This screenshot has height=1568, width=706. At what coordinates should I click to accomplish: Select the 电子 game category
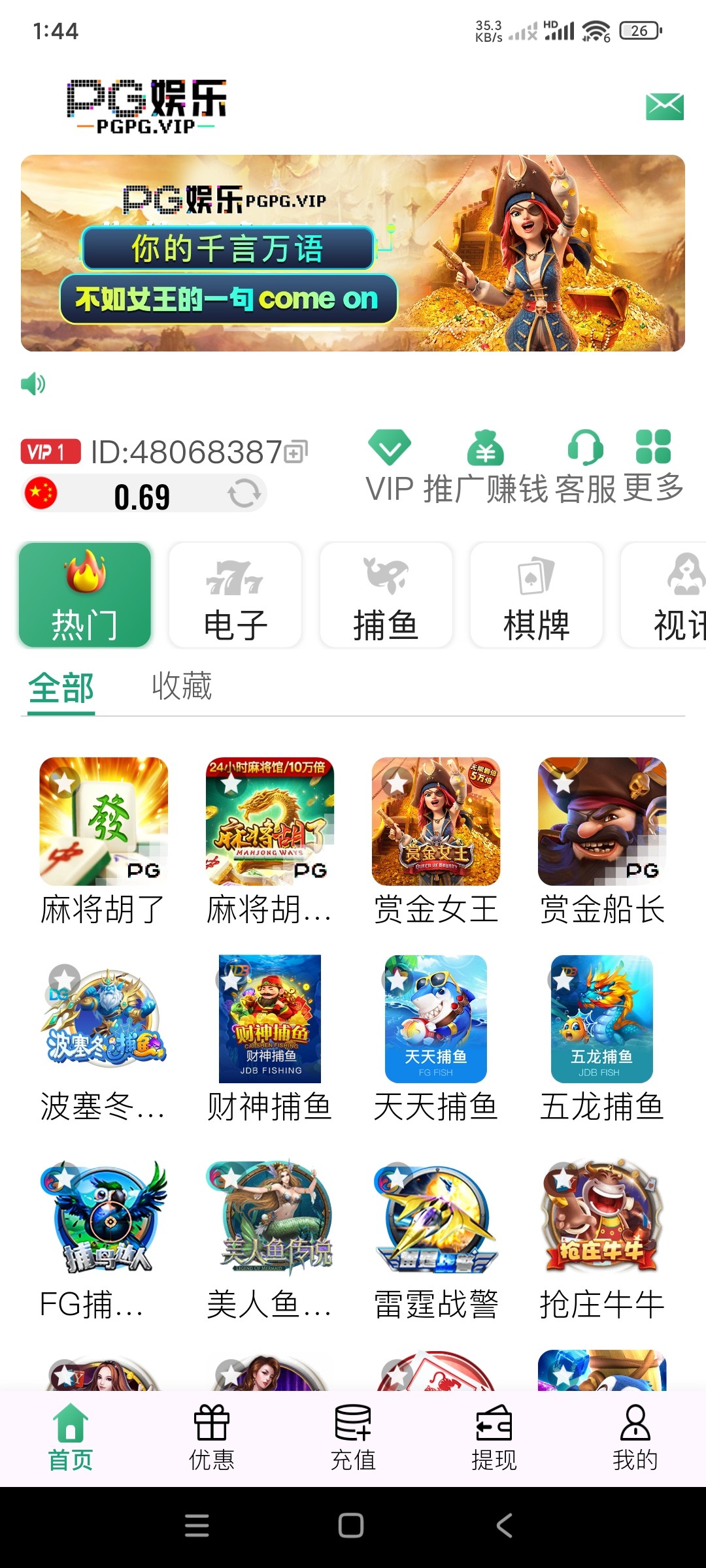(x=235, y=595)
